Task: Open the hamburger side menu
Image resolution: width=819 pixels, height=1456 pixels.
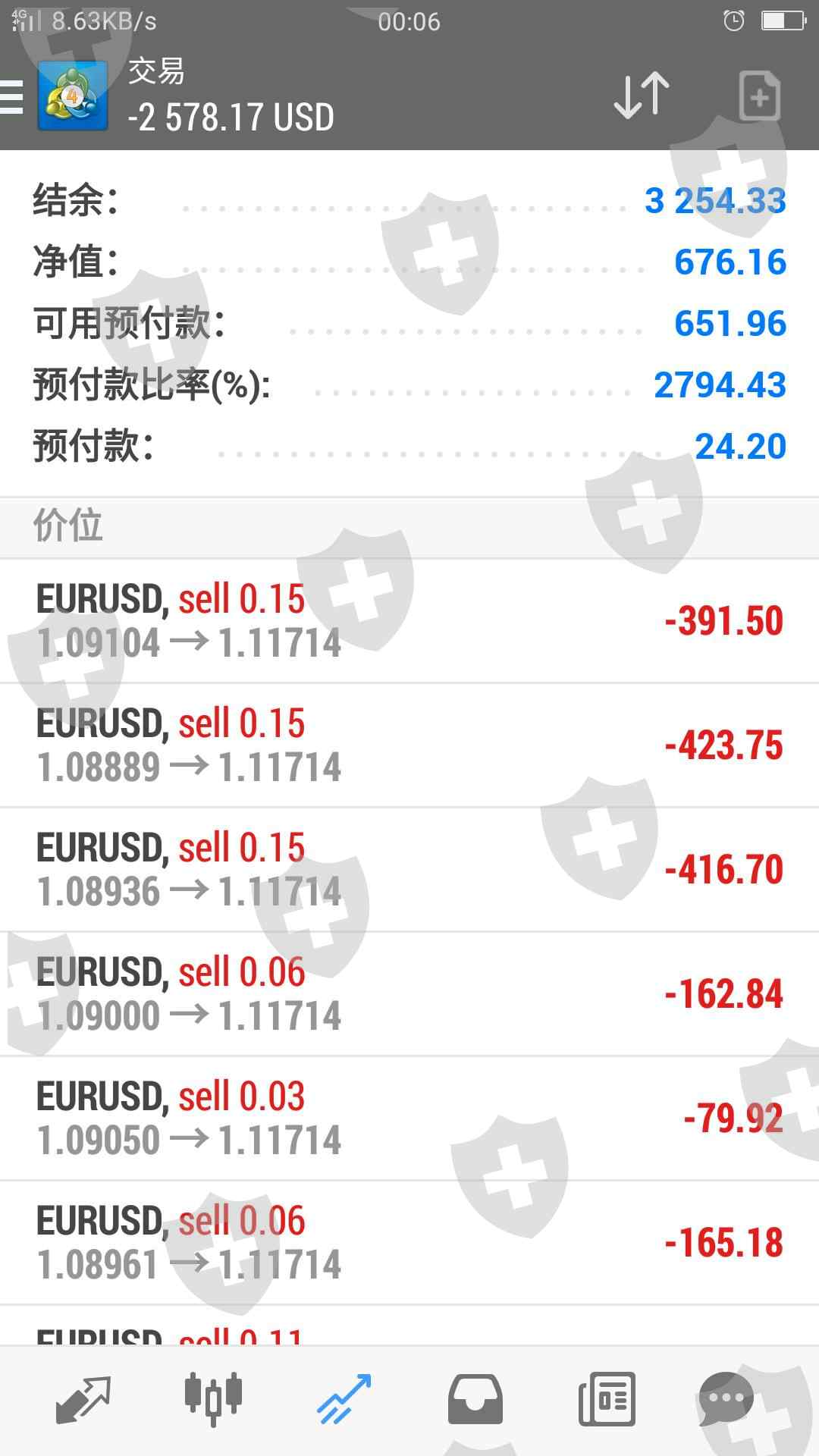Action: (x=12, y=97)
